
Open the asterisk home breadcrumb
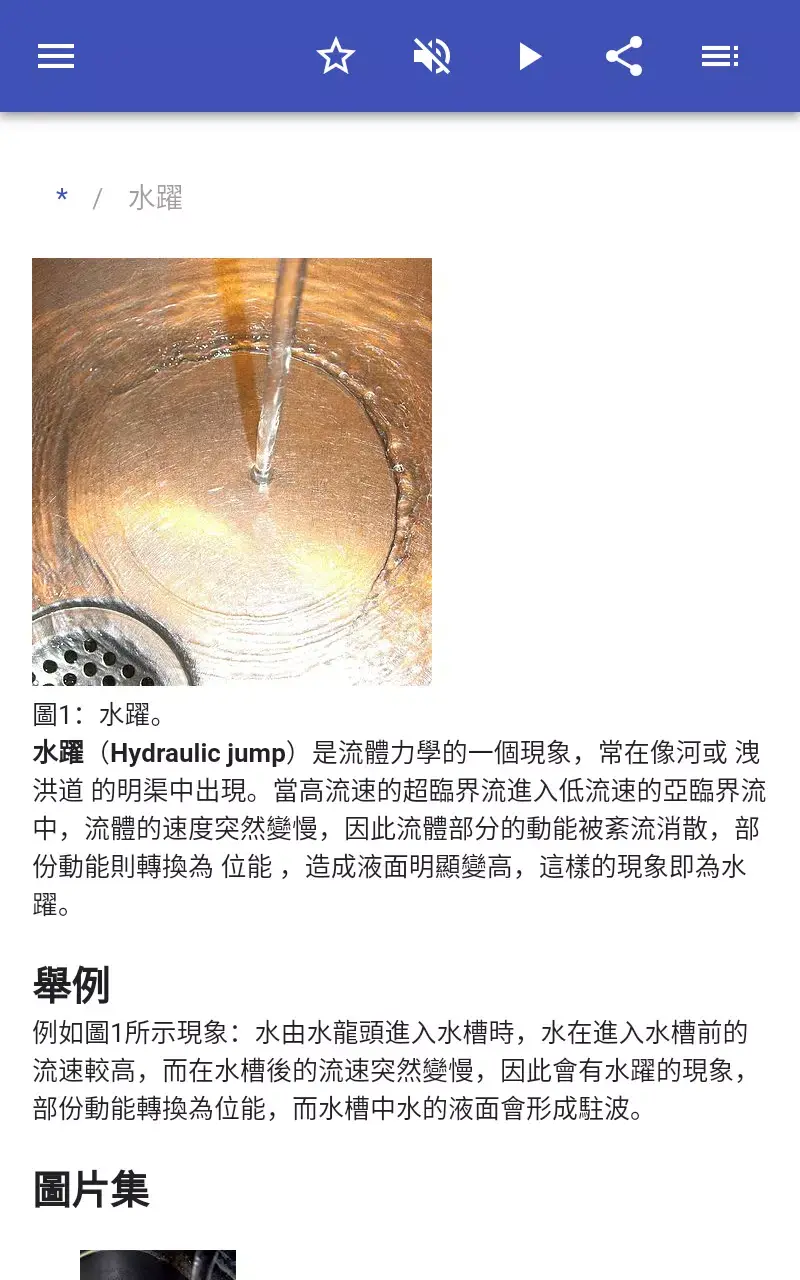[62, 197]
